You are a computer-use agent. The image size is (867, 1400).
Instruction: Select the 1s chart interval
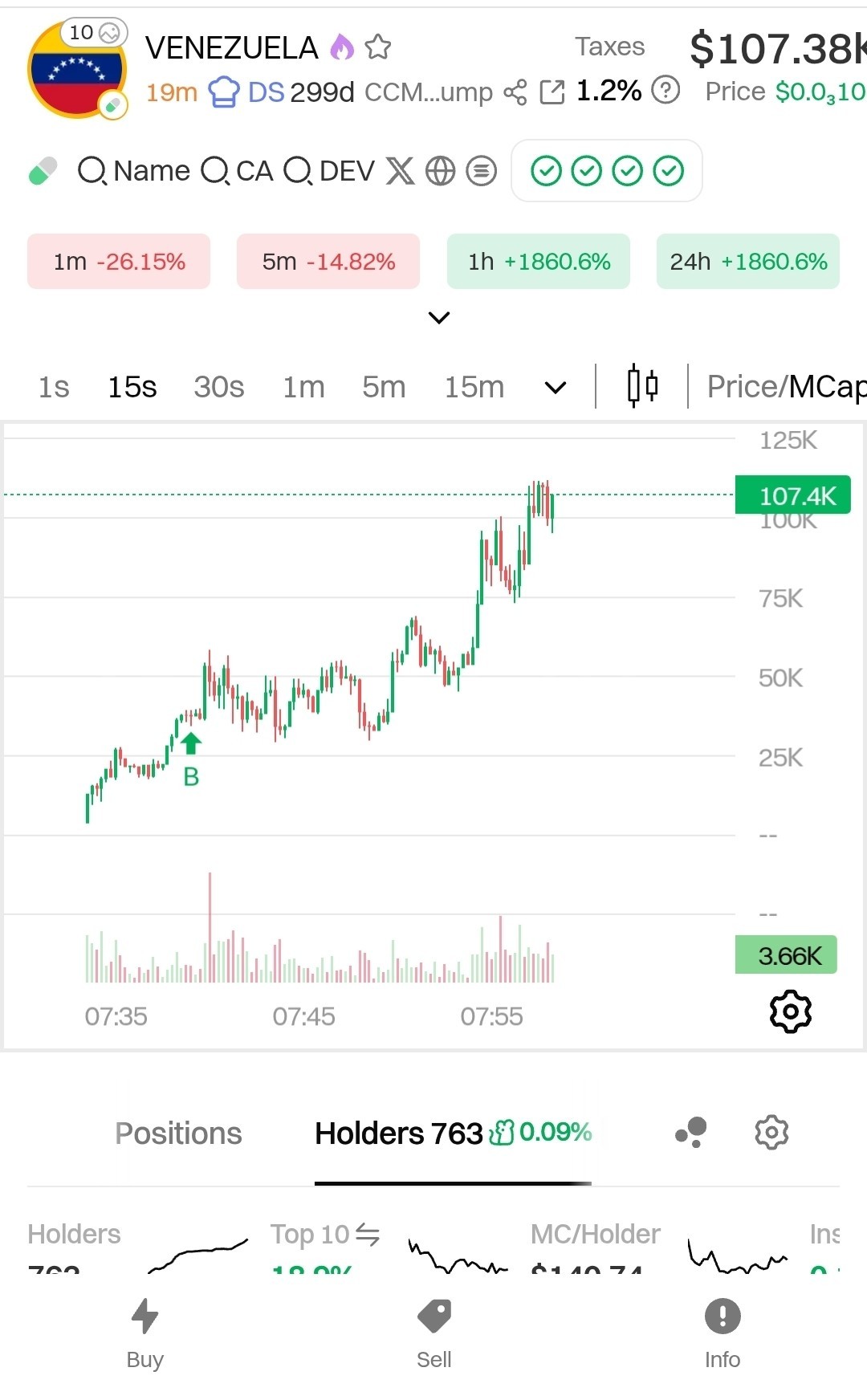pyautogui.click(x=54, y=387)
